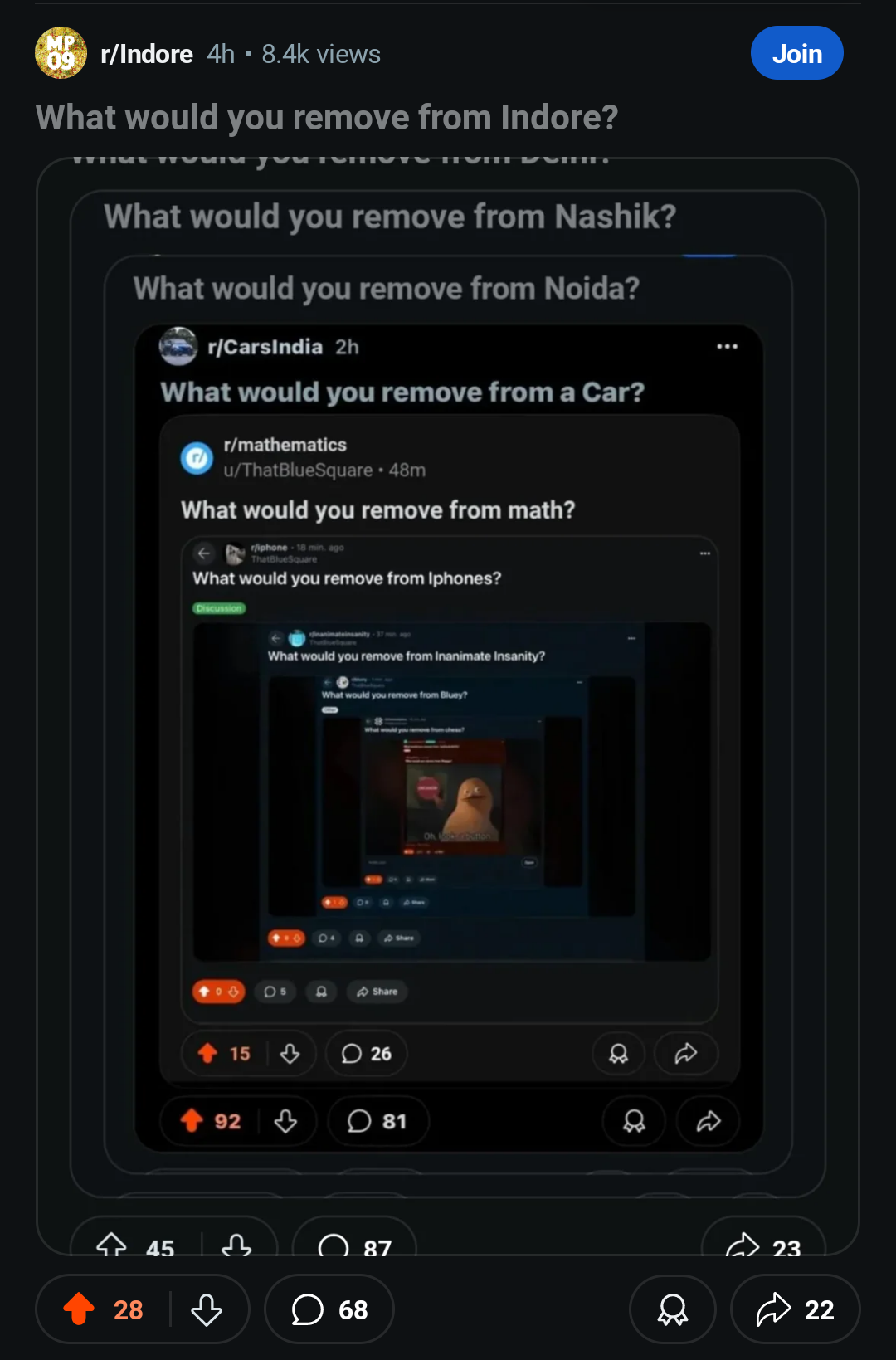The image size is (896, 1360).
Task: Open the r/Indore subreddit avatar
Action: [61, 53]
